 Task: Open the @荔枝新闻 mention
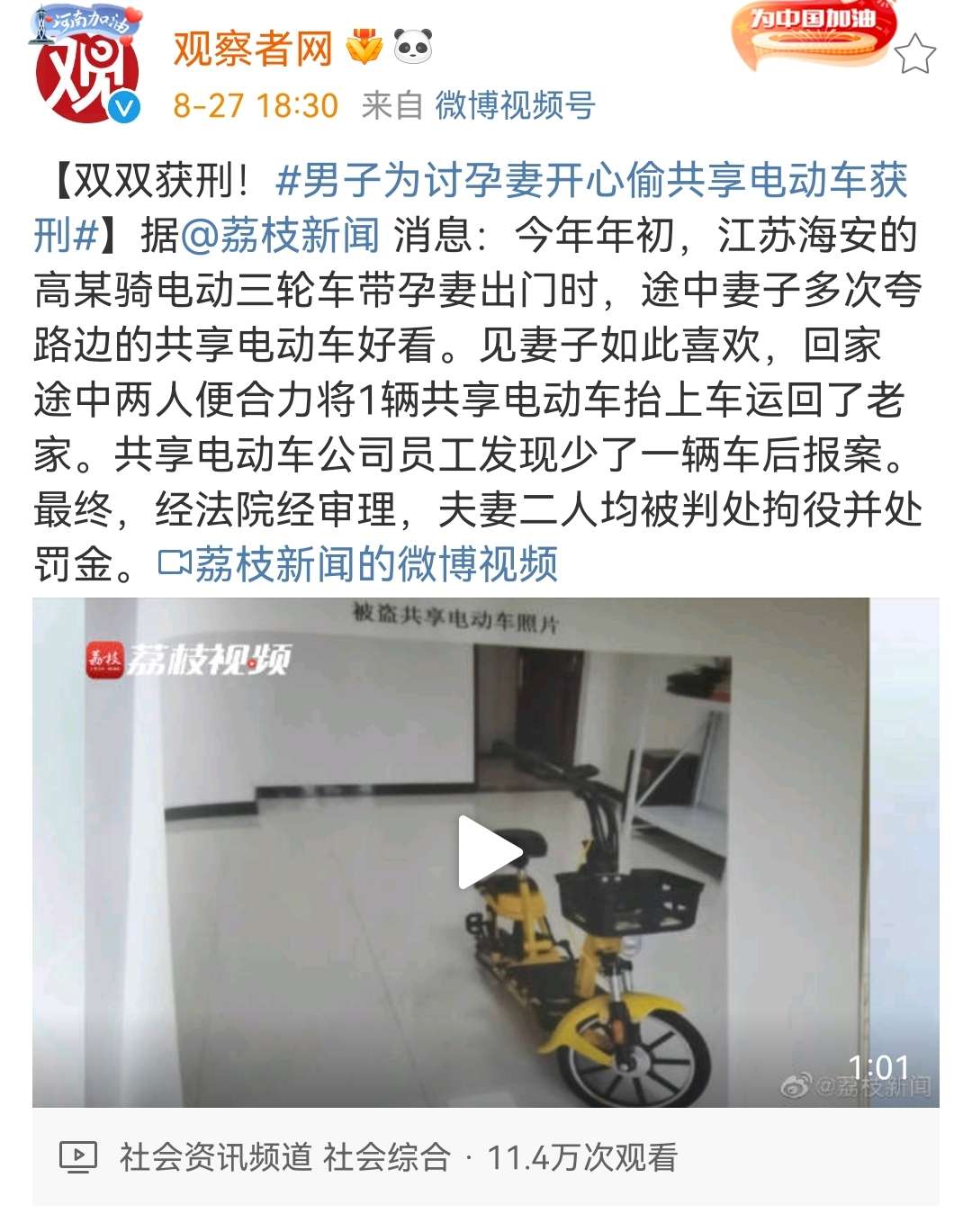[281, 236]
